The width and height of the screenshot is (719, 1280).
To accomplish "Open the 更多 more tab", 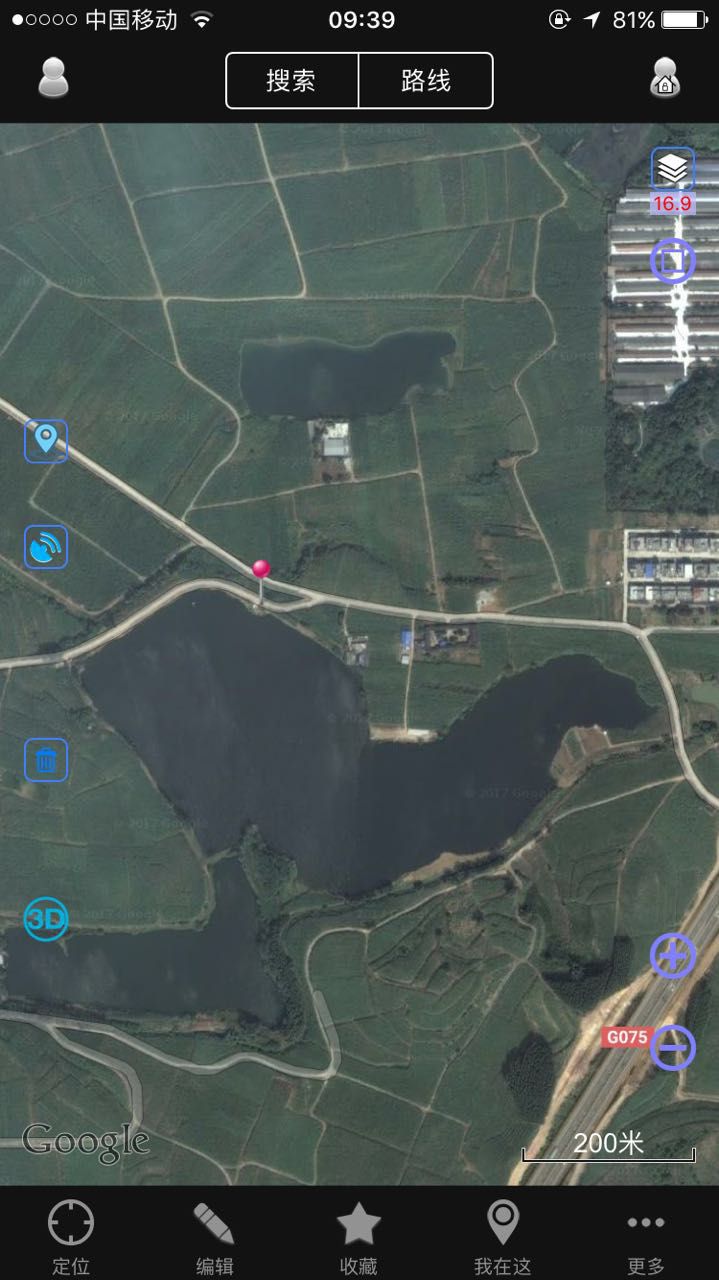I will point(646,1235).
